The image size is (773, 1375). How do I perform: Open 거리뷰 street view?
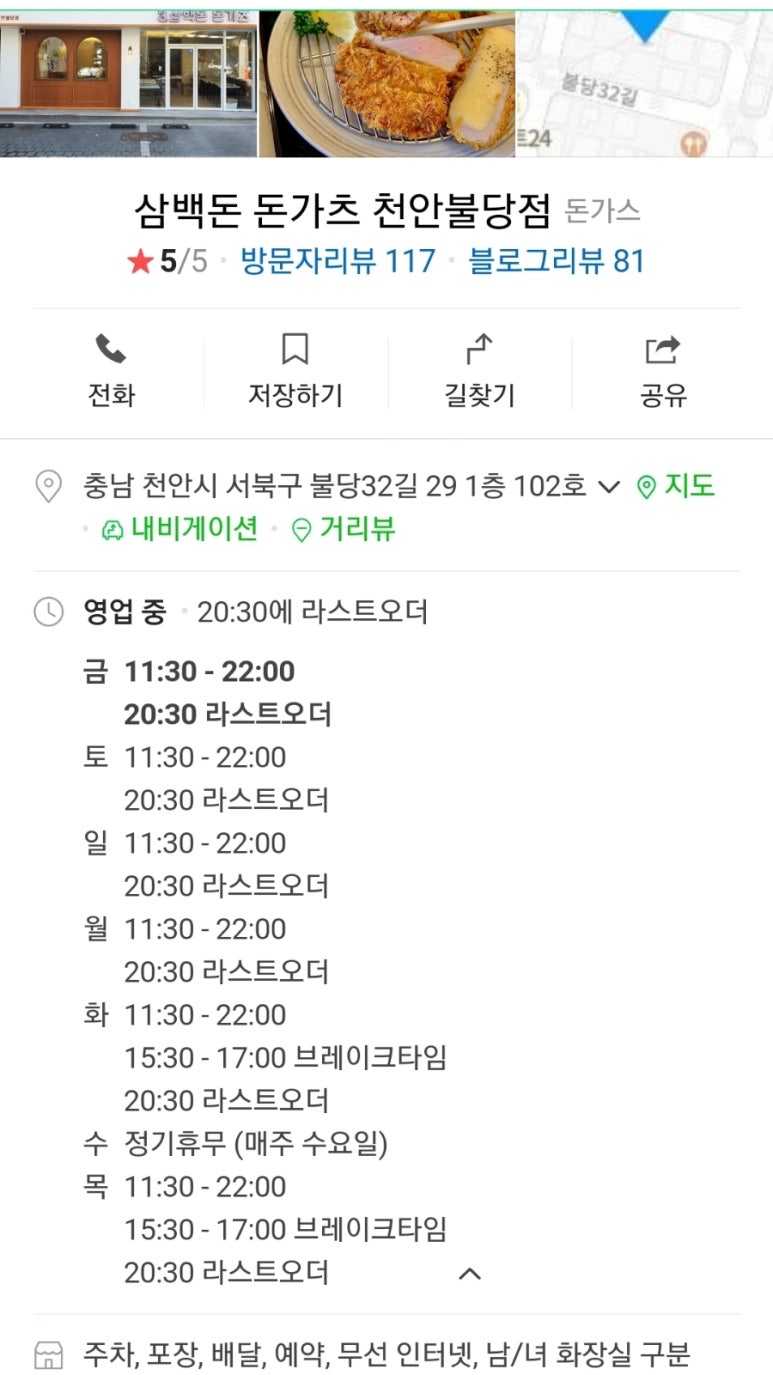point(343,529)
